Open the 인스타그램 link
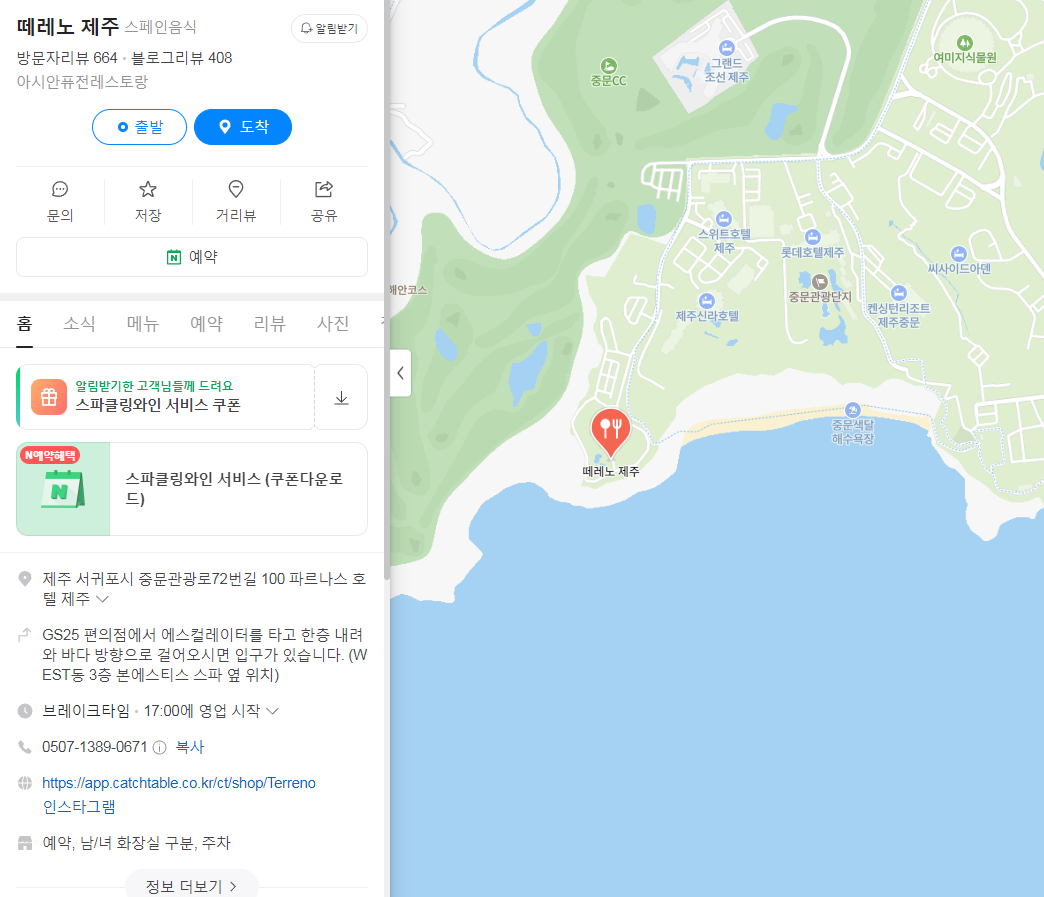 [x=79, y=807]
